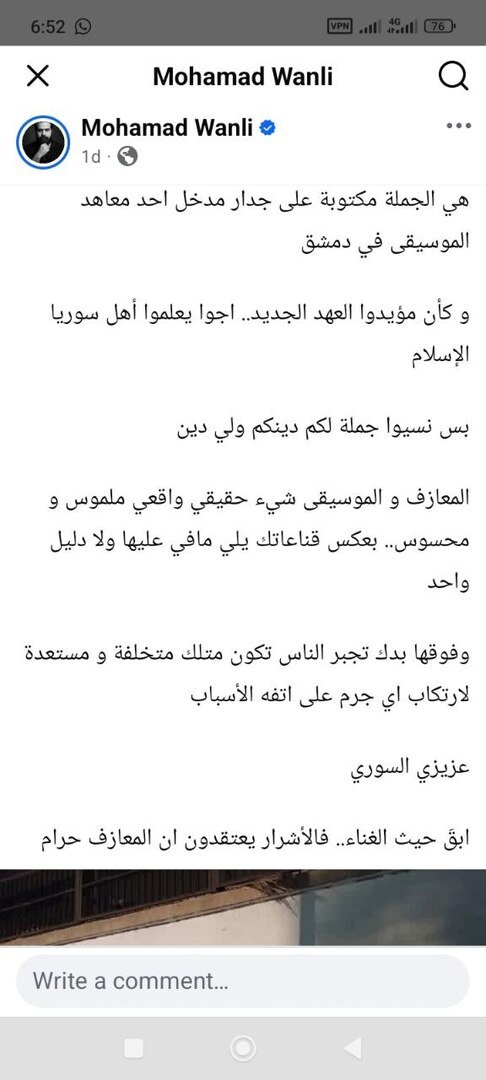This screenshot has height=1080, width=486.
Task: Tap the system home button
Action: [242, 1048]
